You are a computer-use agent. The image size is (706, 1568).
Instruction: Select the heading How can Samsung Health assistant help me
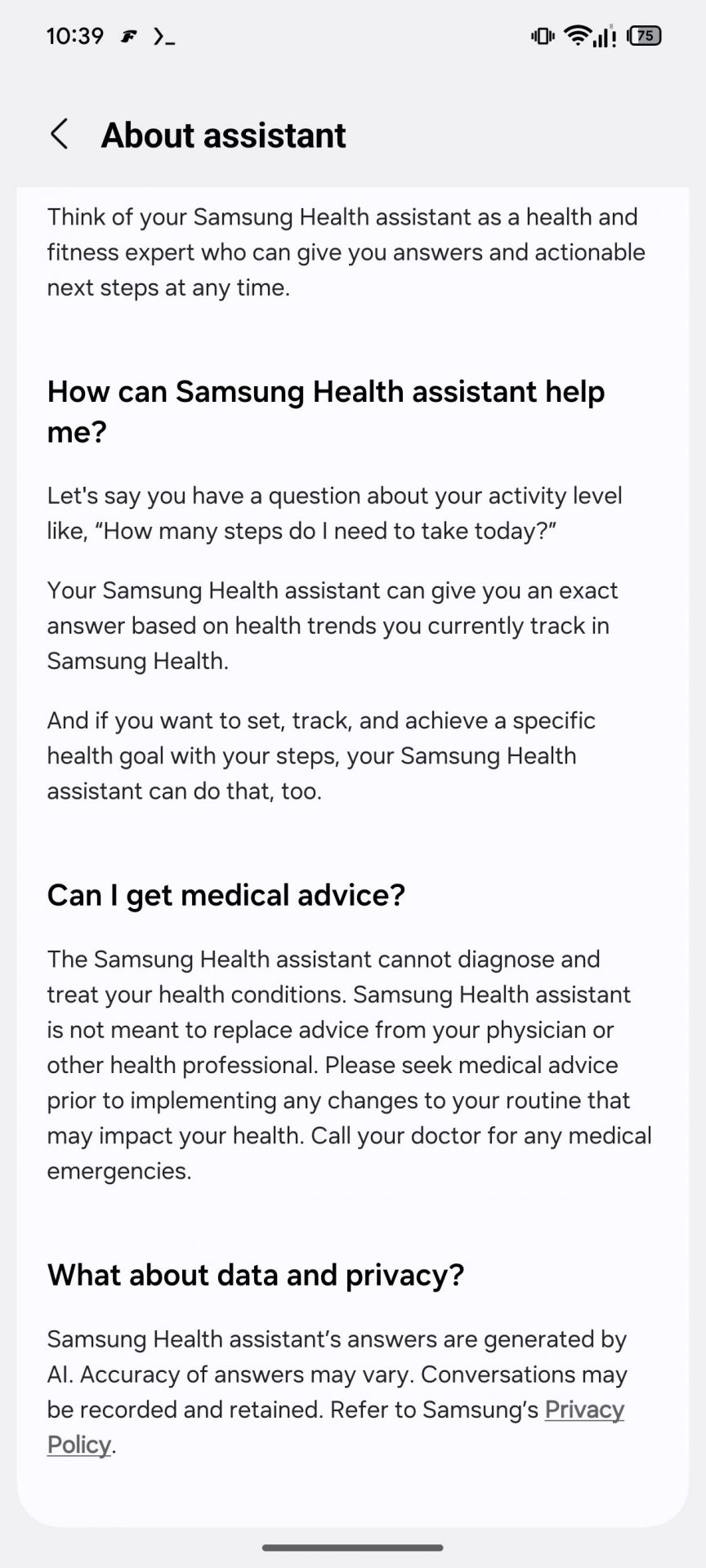[x=327, y=410]
